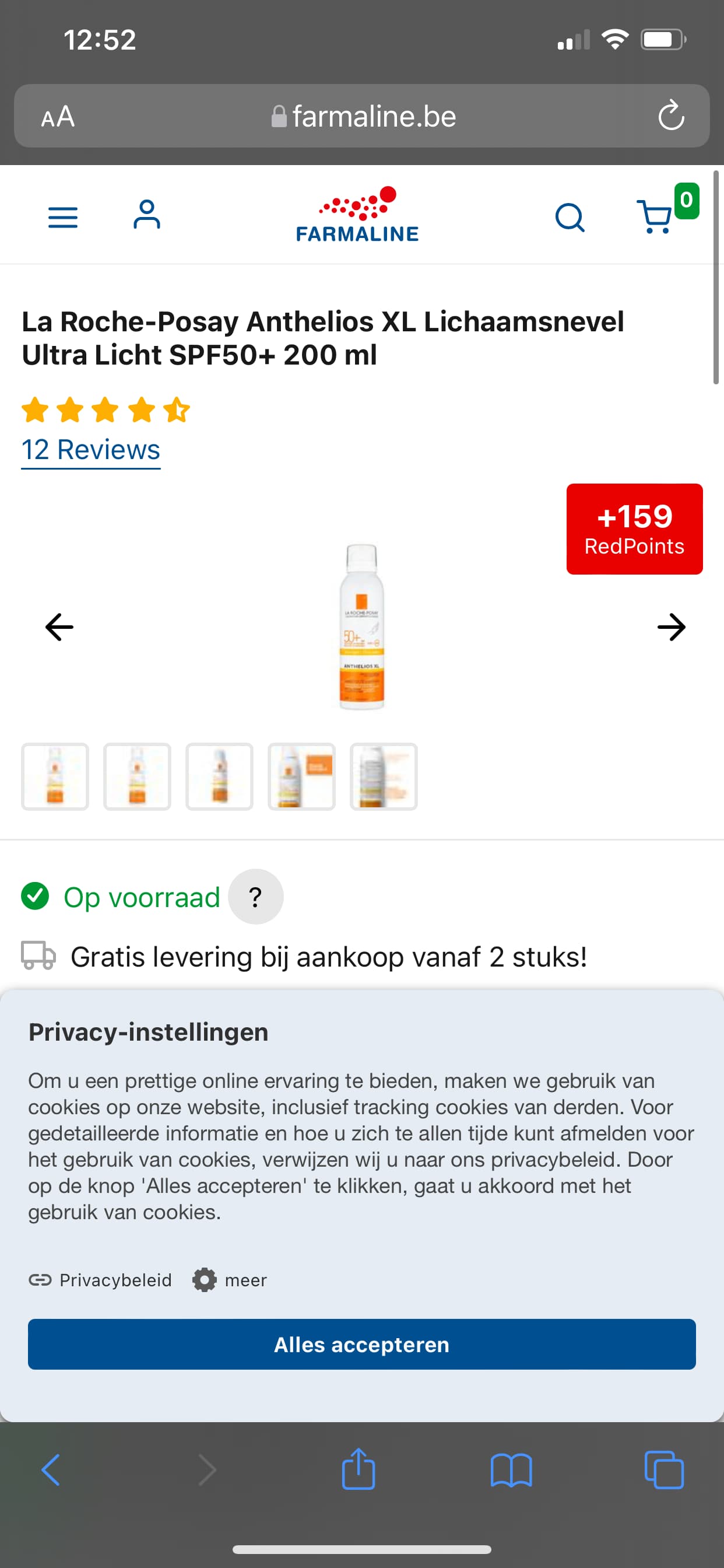724x1568 pixels.
Task: Open the AA reader settings
Action: pyautogui.click(x=58, y=116)
